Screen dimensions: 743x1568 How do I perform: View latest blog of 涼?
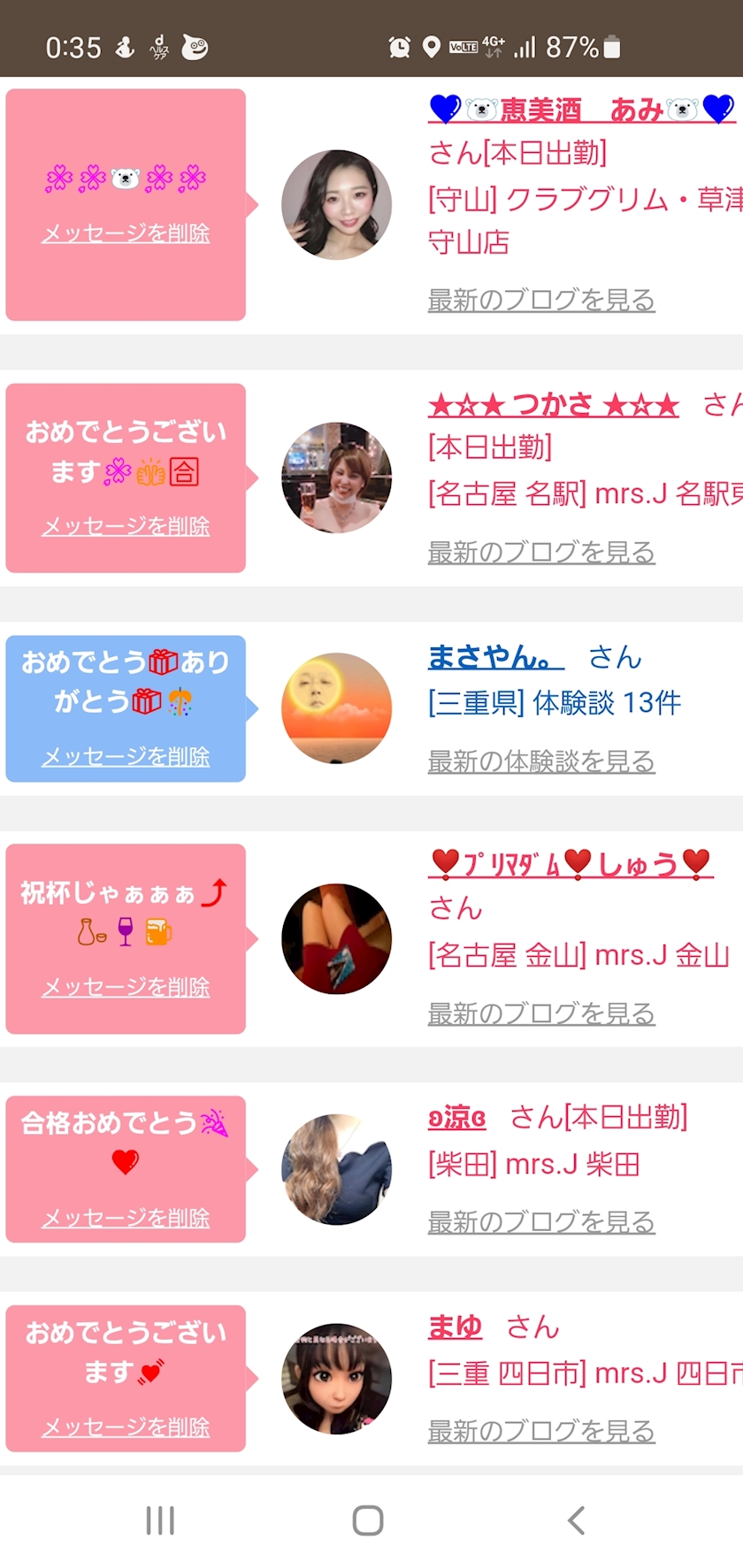541,1222
